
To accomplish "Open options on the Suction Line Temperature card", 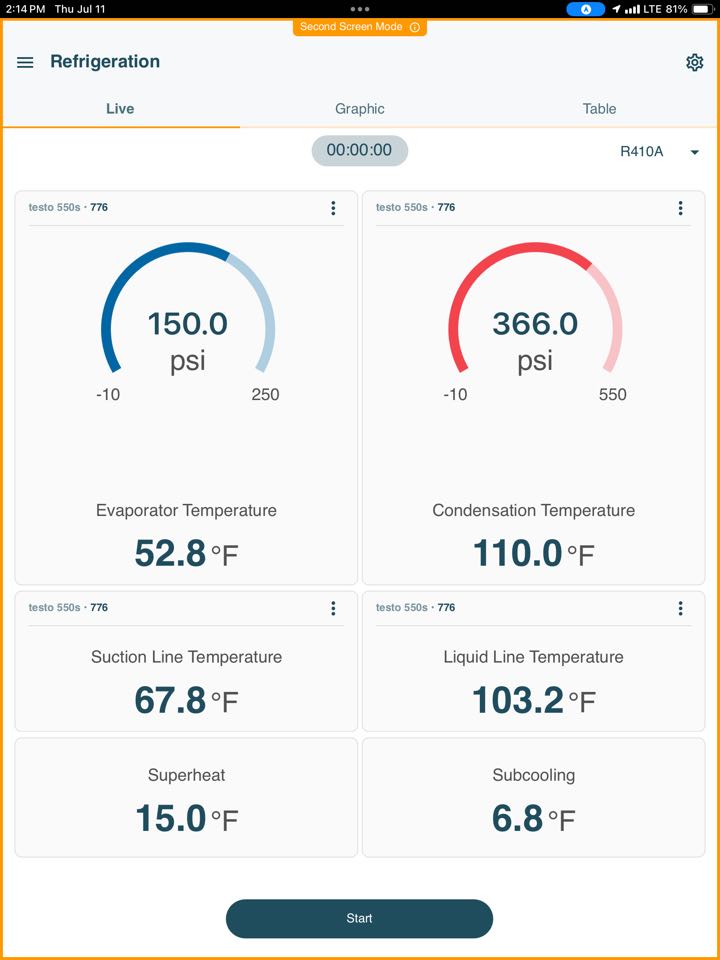I will coord(333,608).
